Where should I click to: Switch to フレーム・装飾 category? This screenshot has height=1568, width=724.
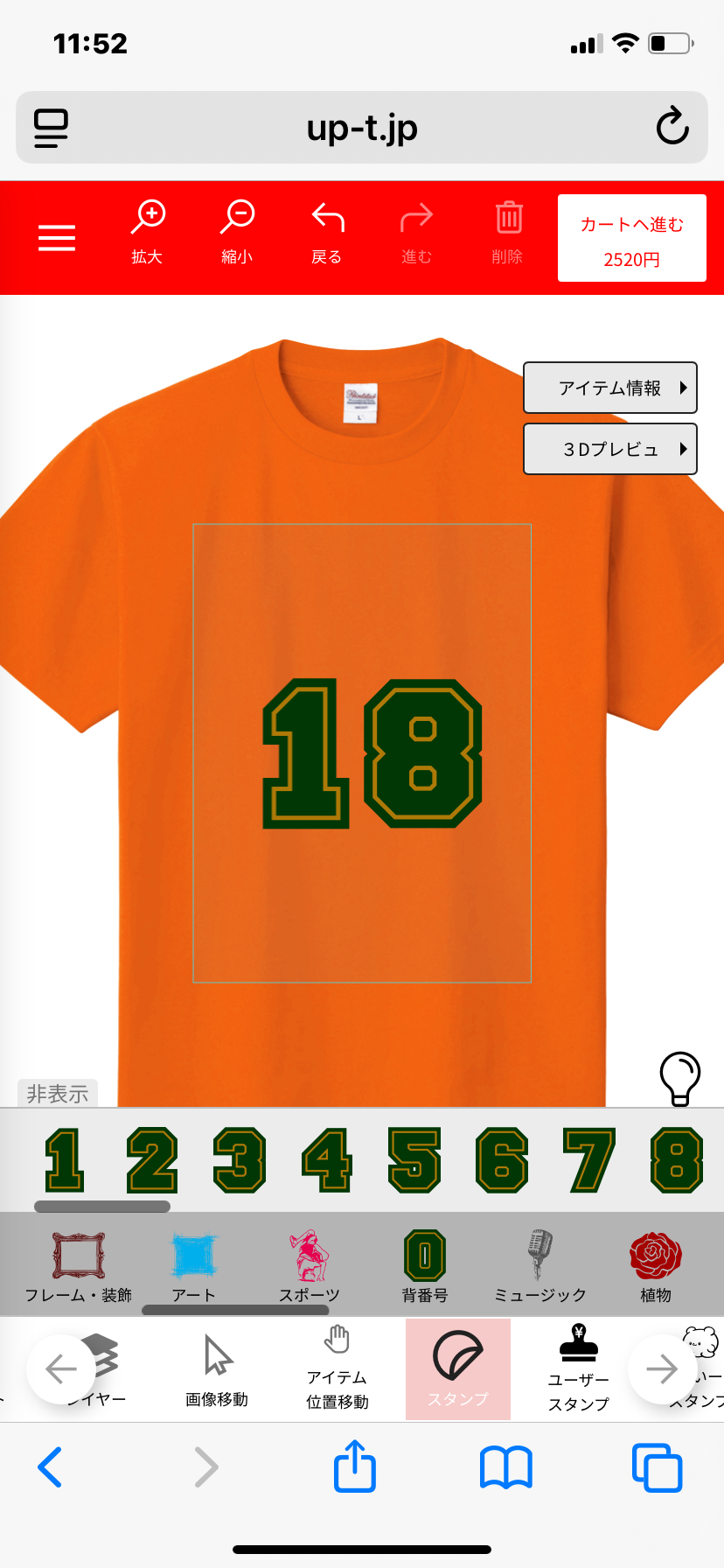[79, 1266]
